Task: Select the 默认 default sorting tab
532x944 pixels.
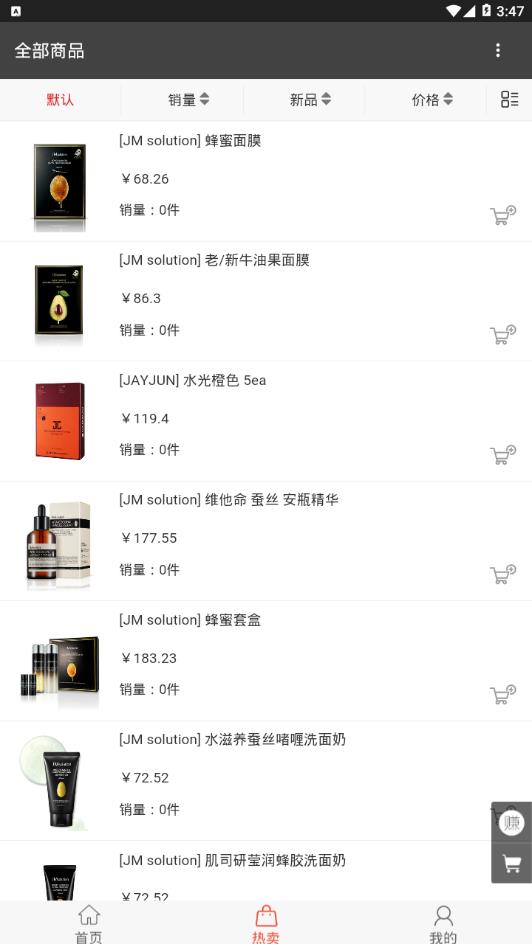Action: click(60, 99)
